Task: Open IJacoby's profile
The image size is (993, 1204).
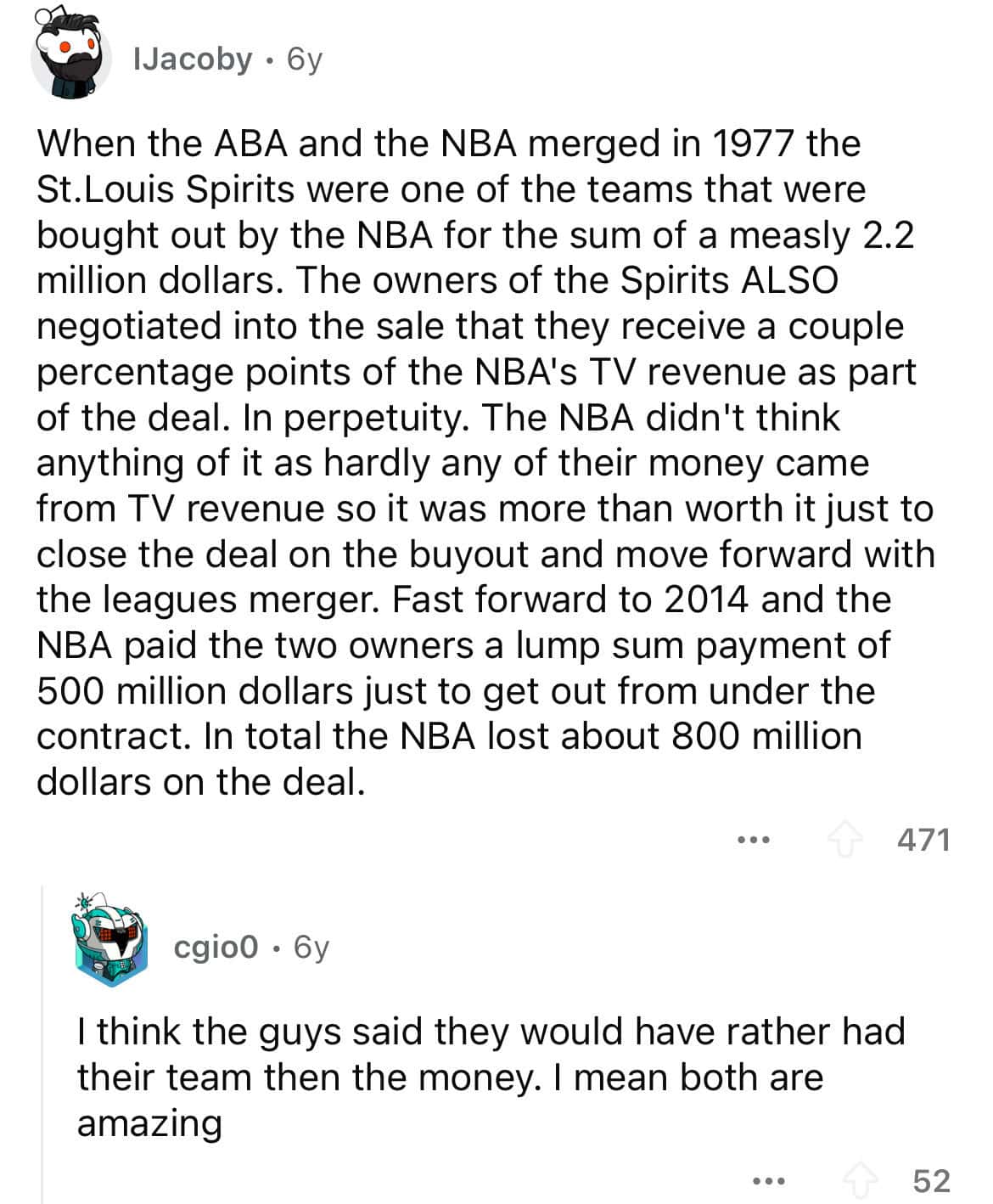Action: tap(194, 59)
